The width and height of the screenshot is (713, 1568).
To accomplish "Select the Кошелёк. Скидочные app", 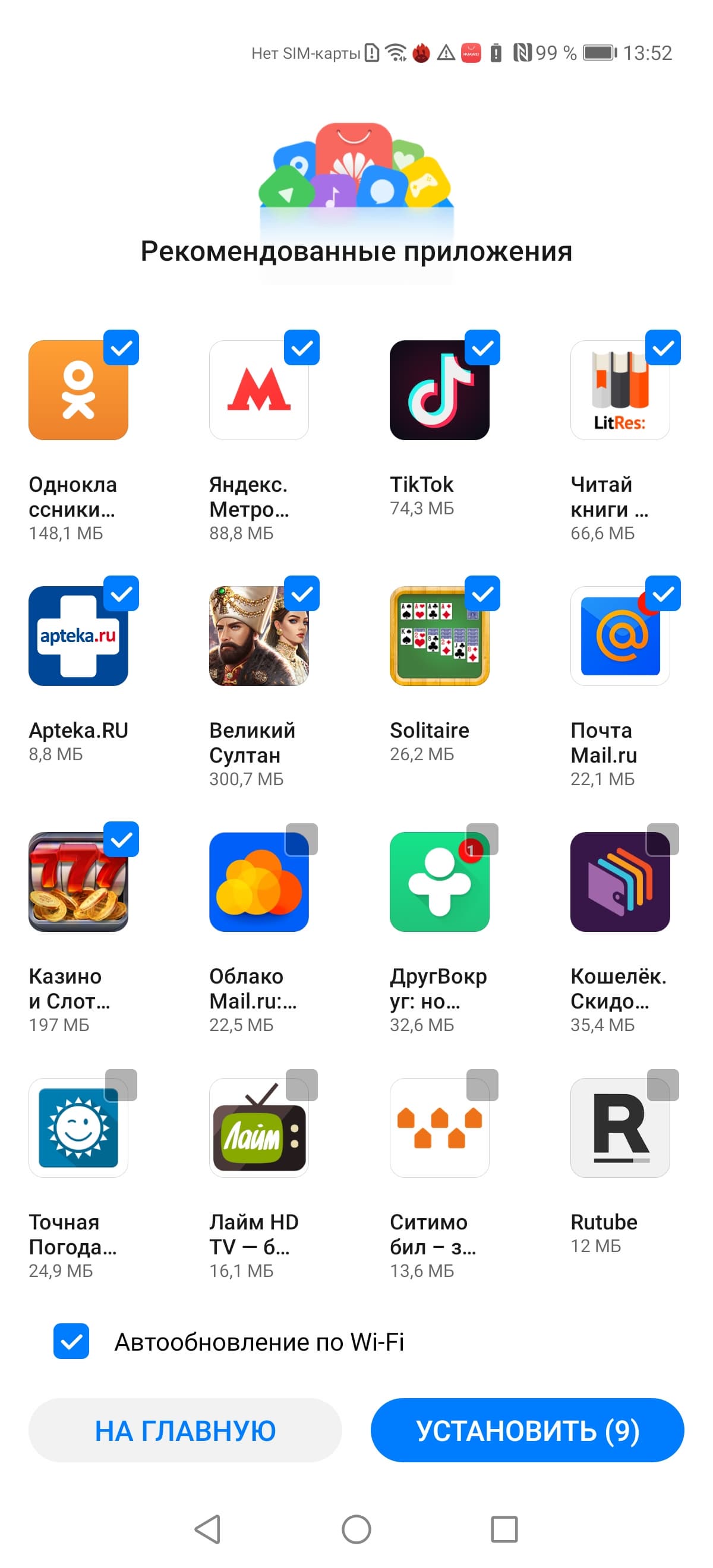I will [662, 839].
